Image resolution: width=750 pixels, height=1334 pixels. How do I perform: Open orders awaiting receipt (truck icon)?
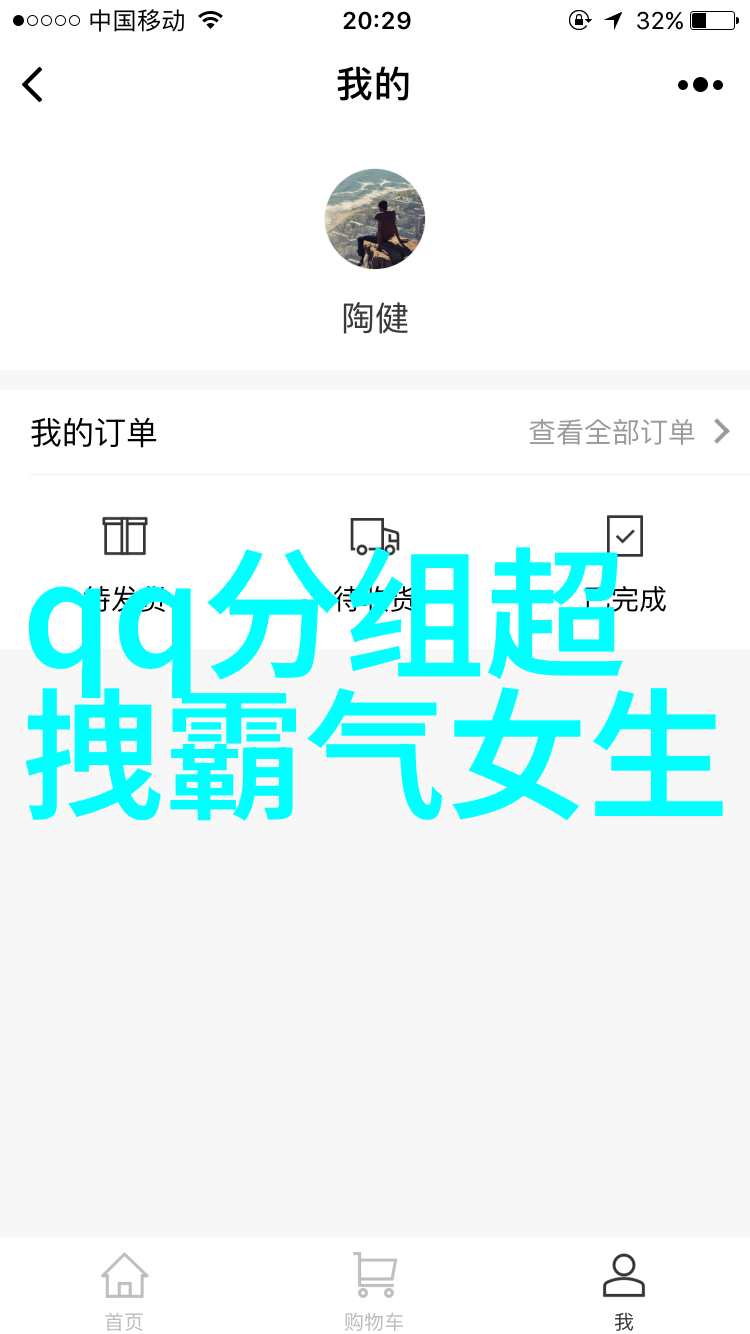(x=375, y=537)
